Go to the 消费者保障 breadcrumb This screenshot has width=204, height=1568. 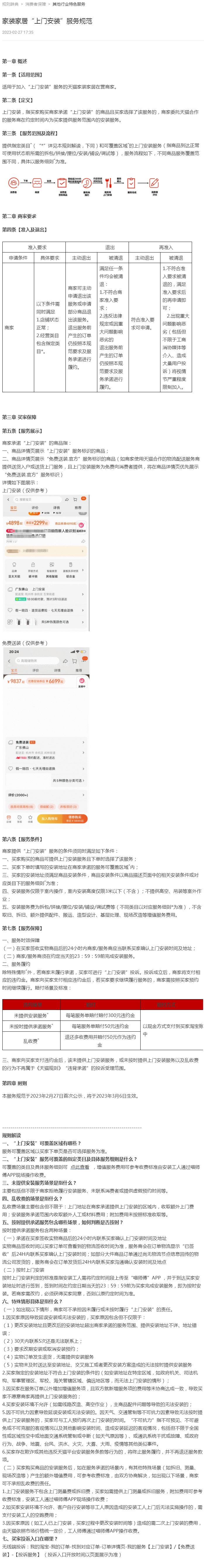(35, 4)
